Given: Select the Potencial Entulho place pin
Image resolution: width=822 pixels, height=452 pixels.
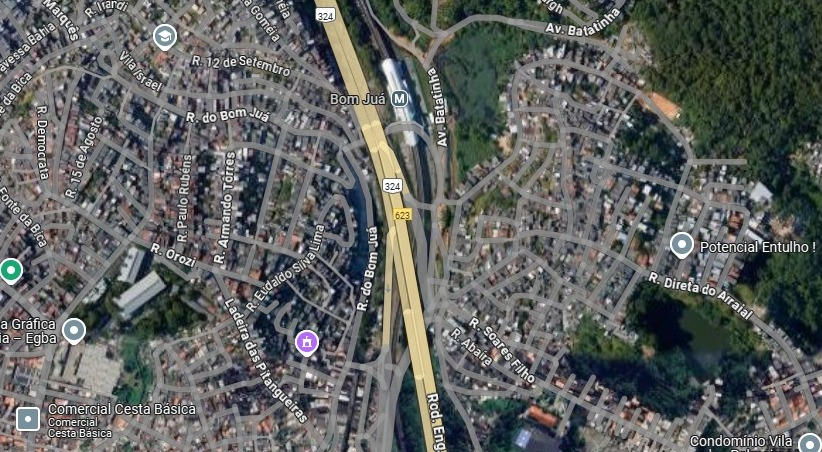Looking at the screenshot, I should [682, 244].
